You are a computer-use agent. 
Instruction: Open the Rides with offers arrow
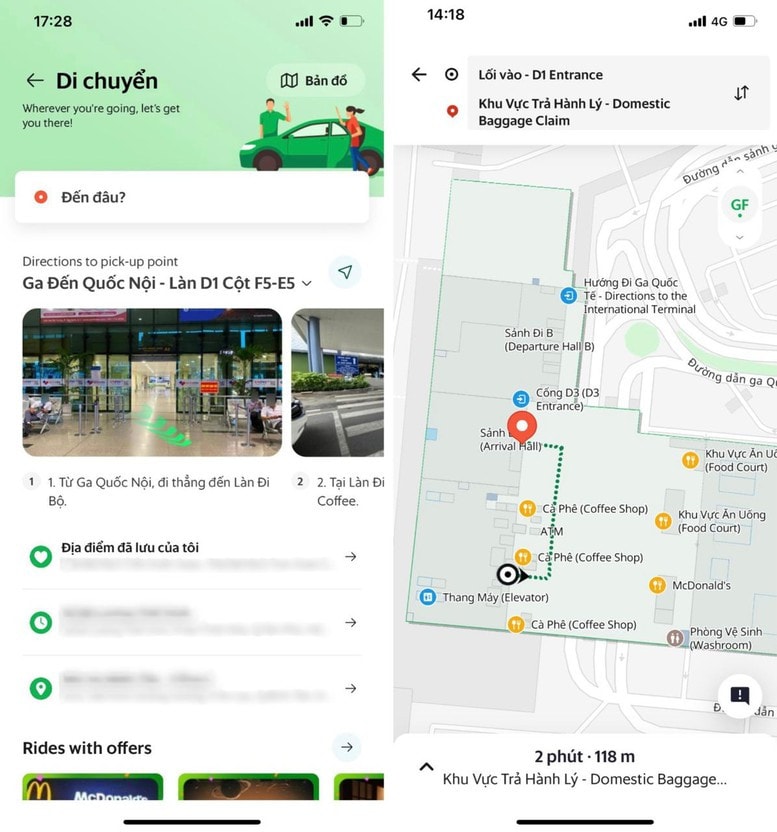pyautogui.click(x=346, y=747)
